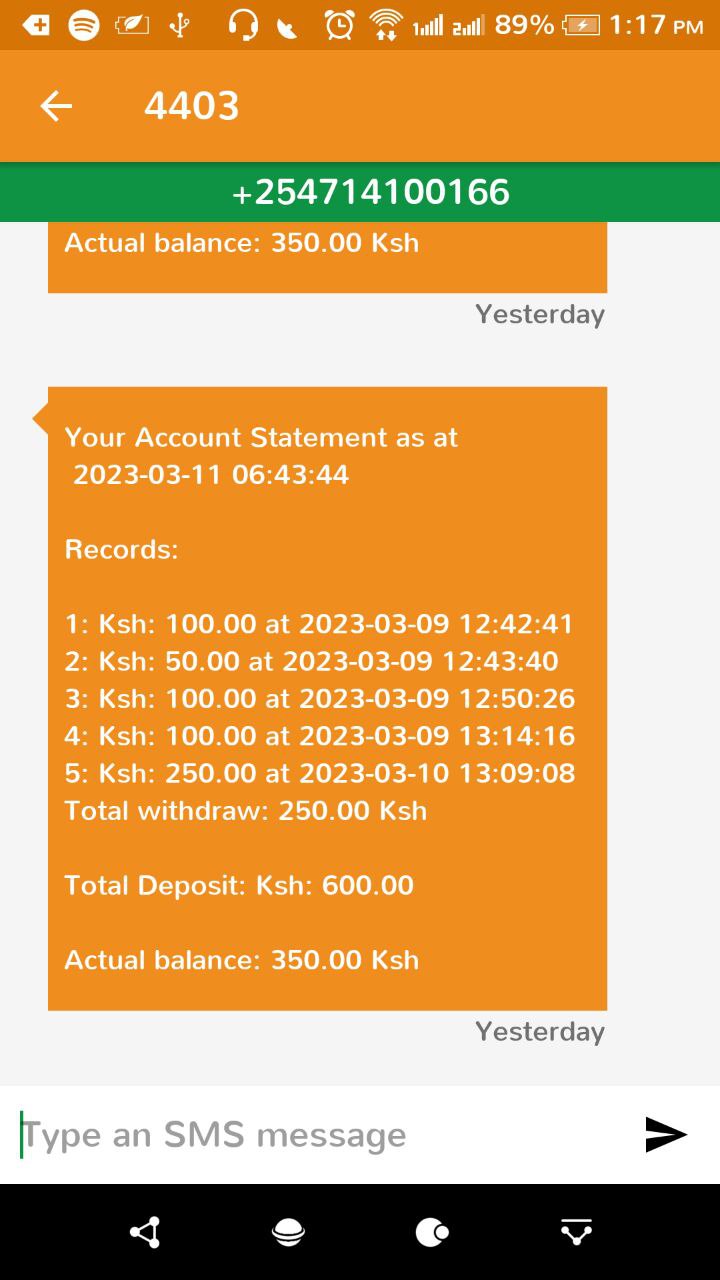The width and height of the screenshot is (720, 1280).
Task: Open the account statement message bubble
Action: coord(327,698)
